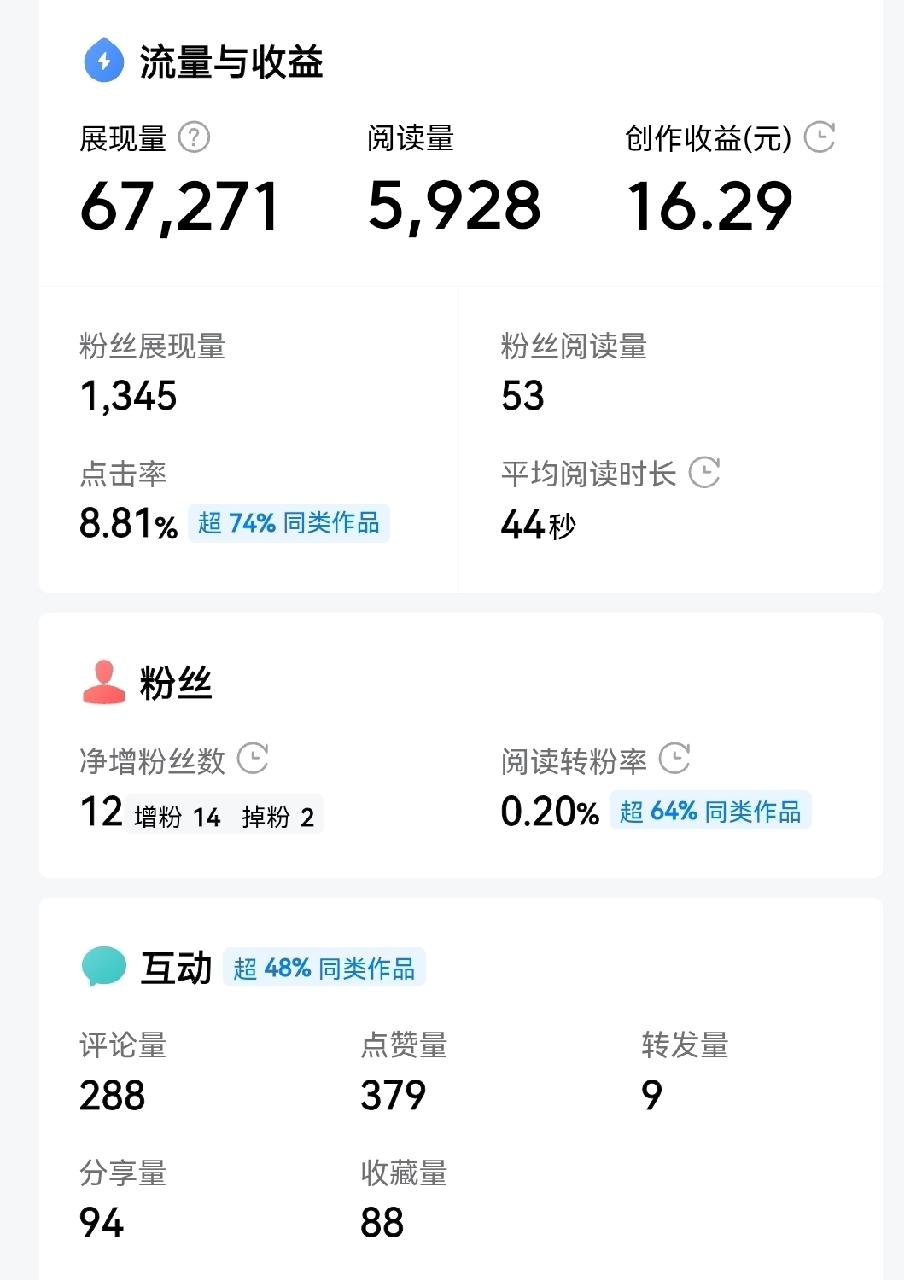Click the 展现量 value 67,271

180,205
